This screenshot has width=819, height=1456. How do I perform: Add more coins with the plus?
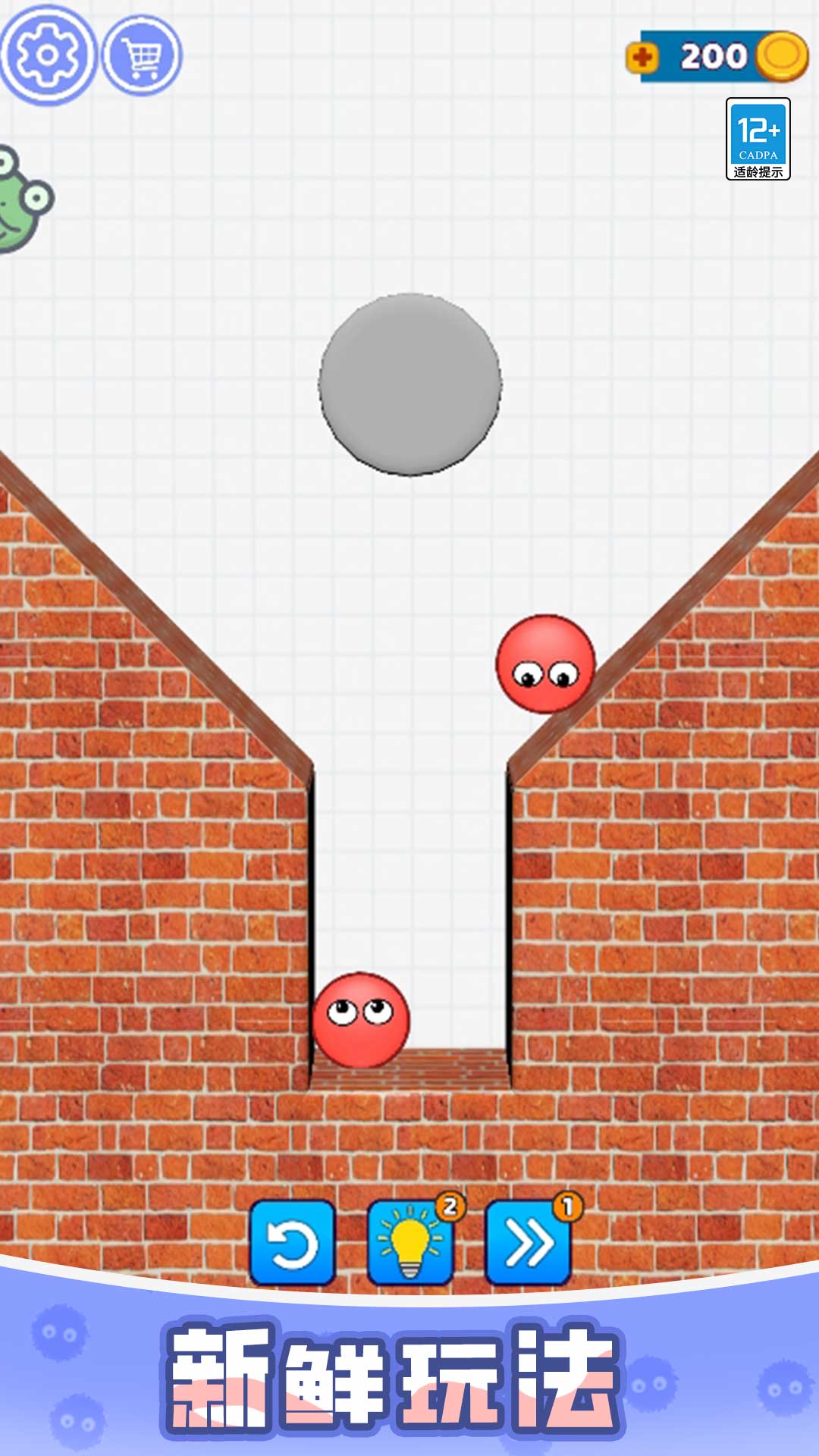pos(642,57)
